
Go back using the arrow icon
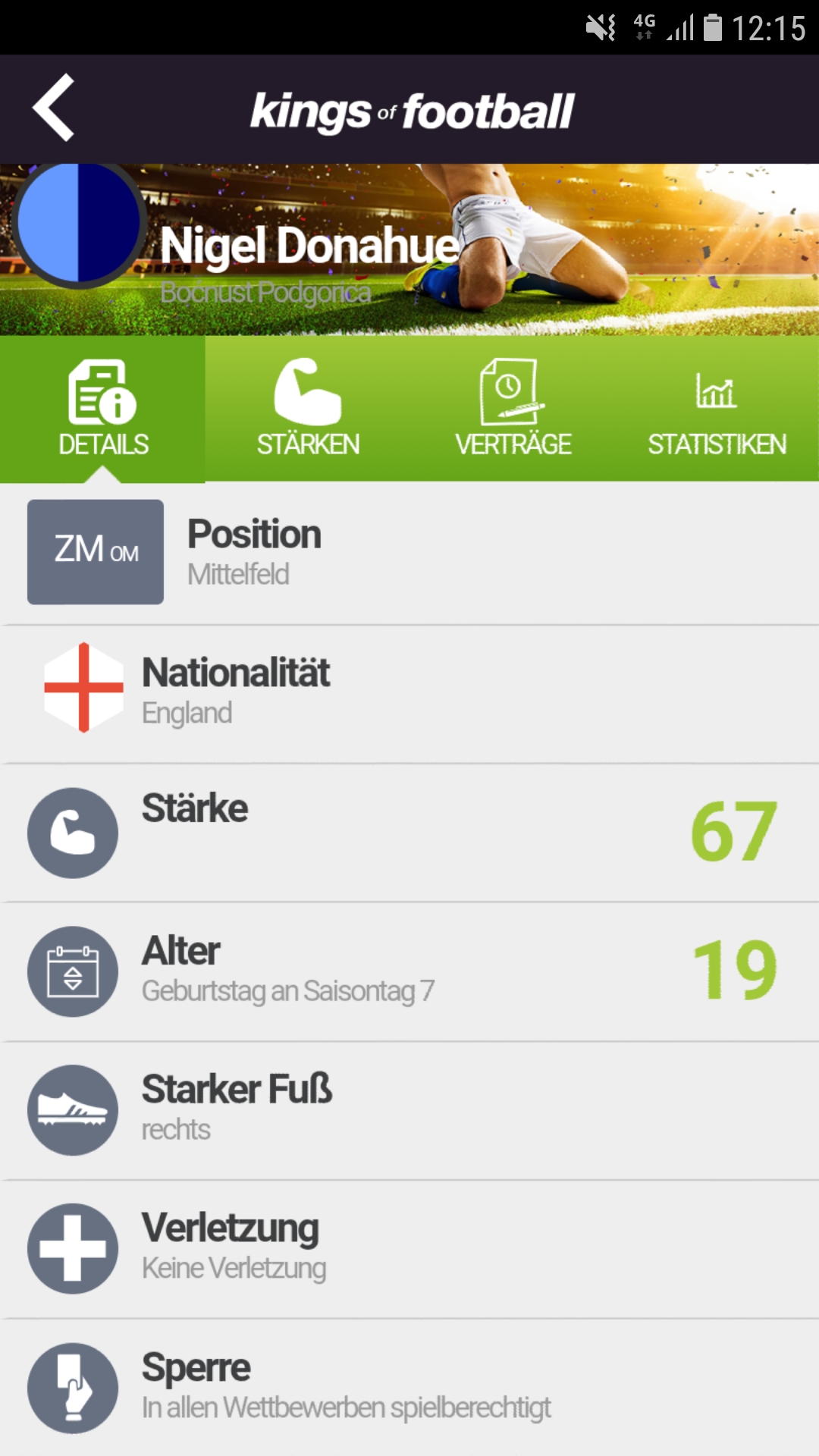point(54,108)
